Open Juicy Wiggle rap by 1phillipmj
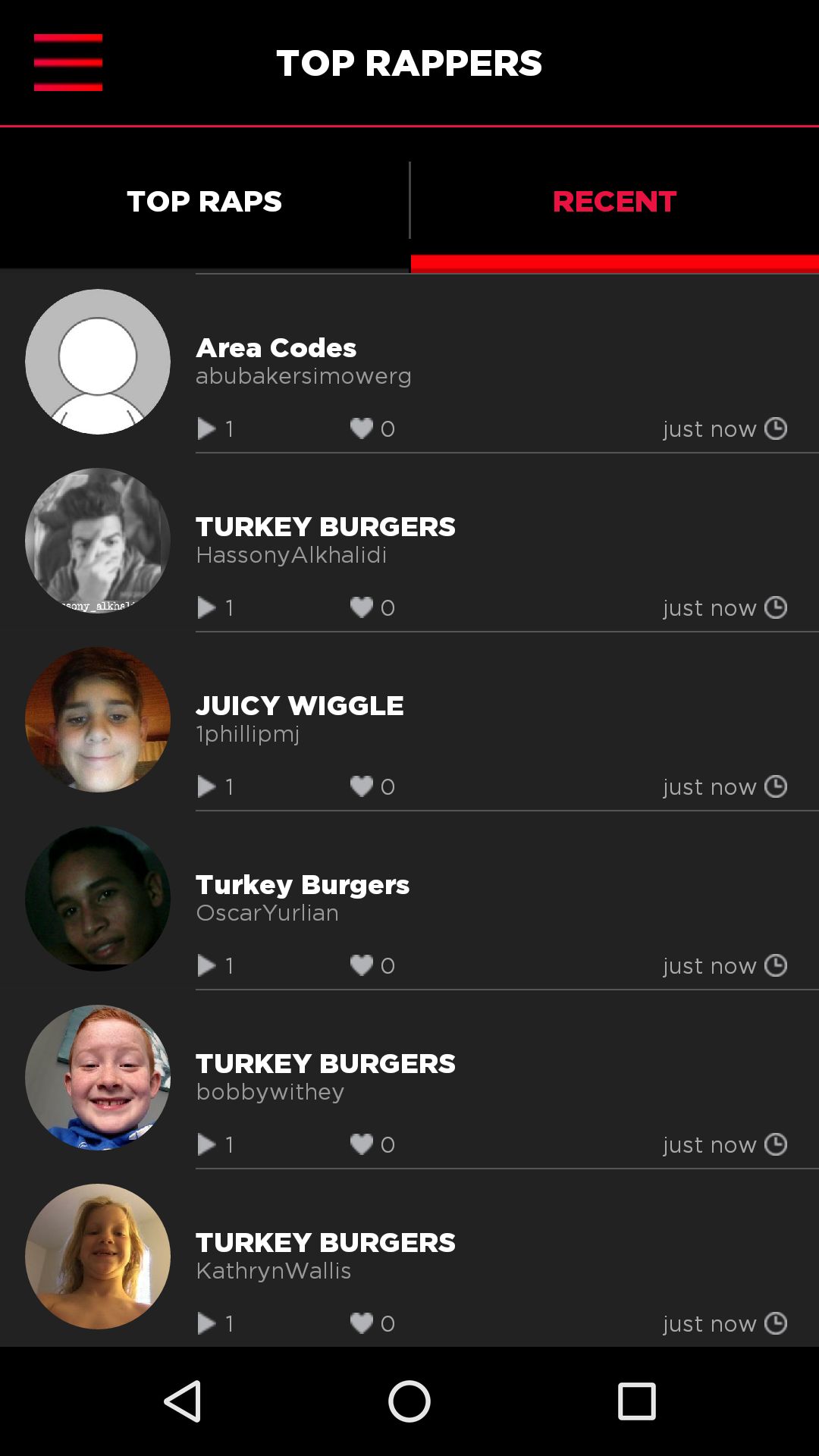 [x=409, y=721]
